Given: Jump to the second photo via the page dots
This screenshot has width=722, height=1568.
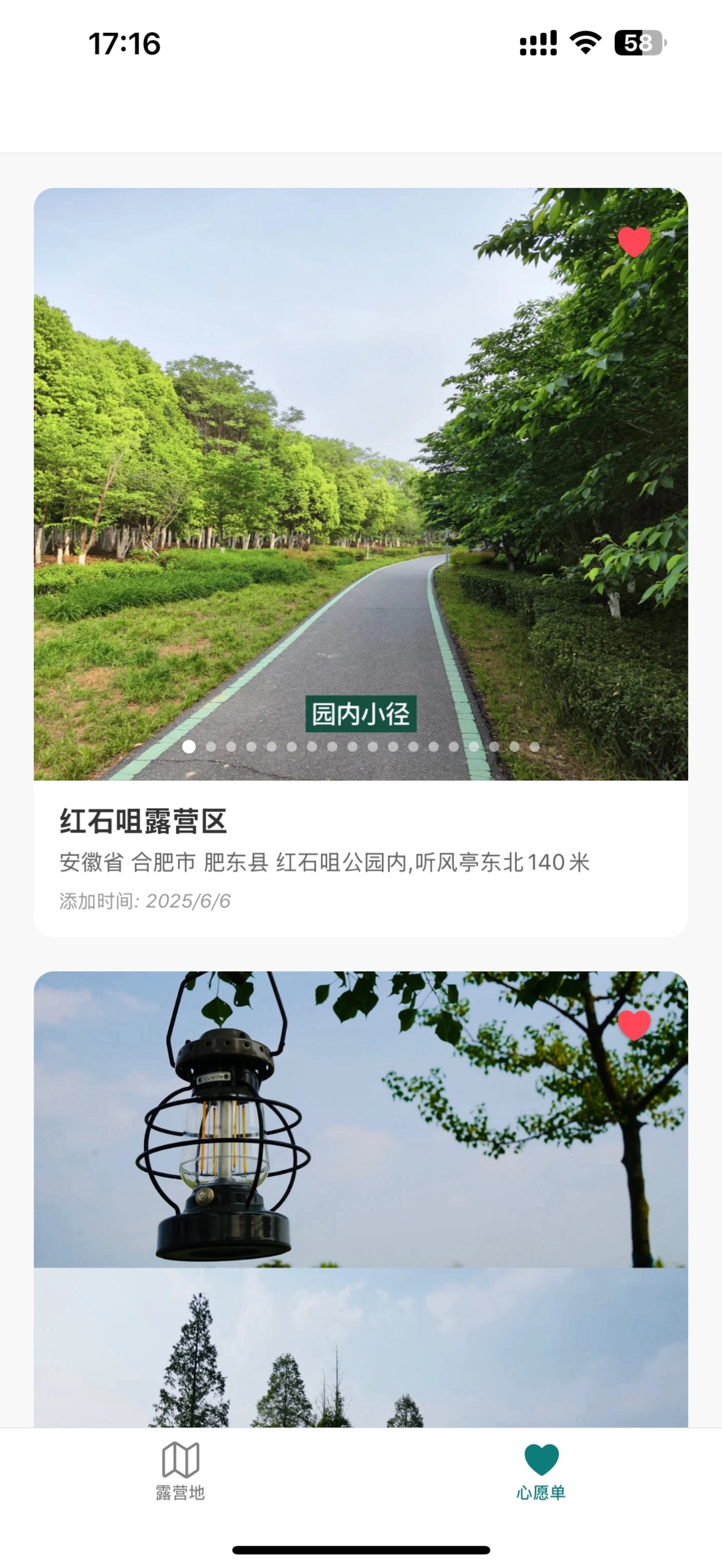Looking at the screenshot, I should pyautogui.click(x=211, y=746).
